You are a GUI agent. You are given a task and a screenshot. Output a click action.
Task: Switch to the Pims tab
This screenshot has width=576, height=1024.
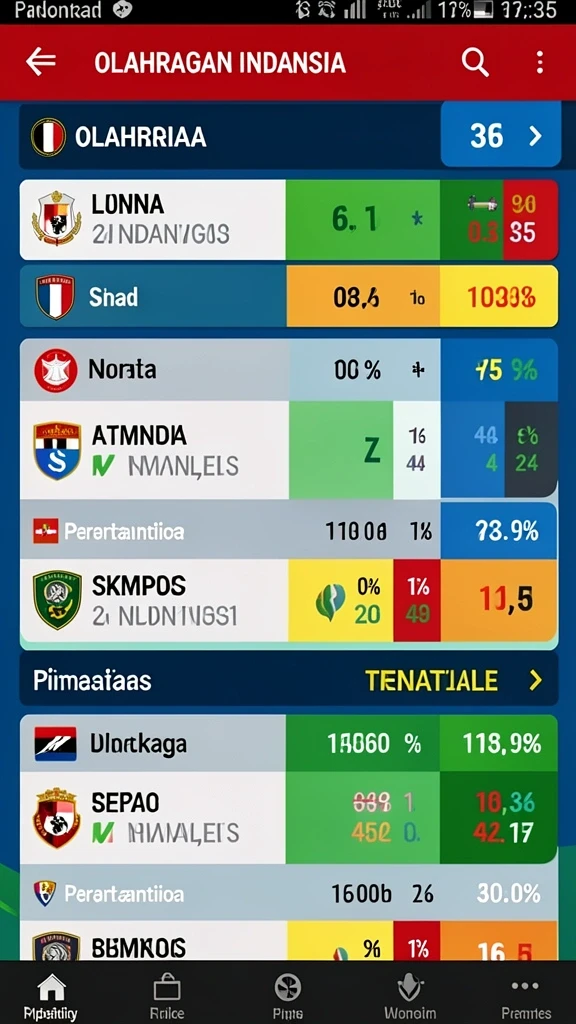[x=288, y=995]
